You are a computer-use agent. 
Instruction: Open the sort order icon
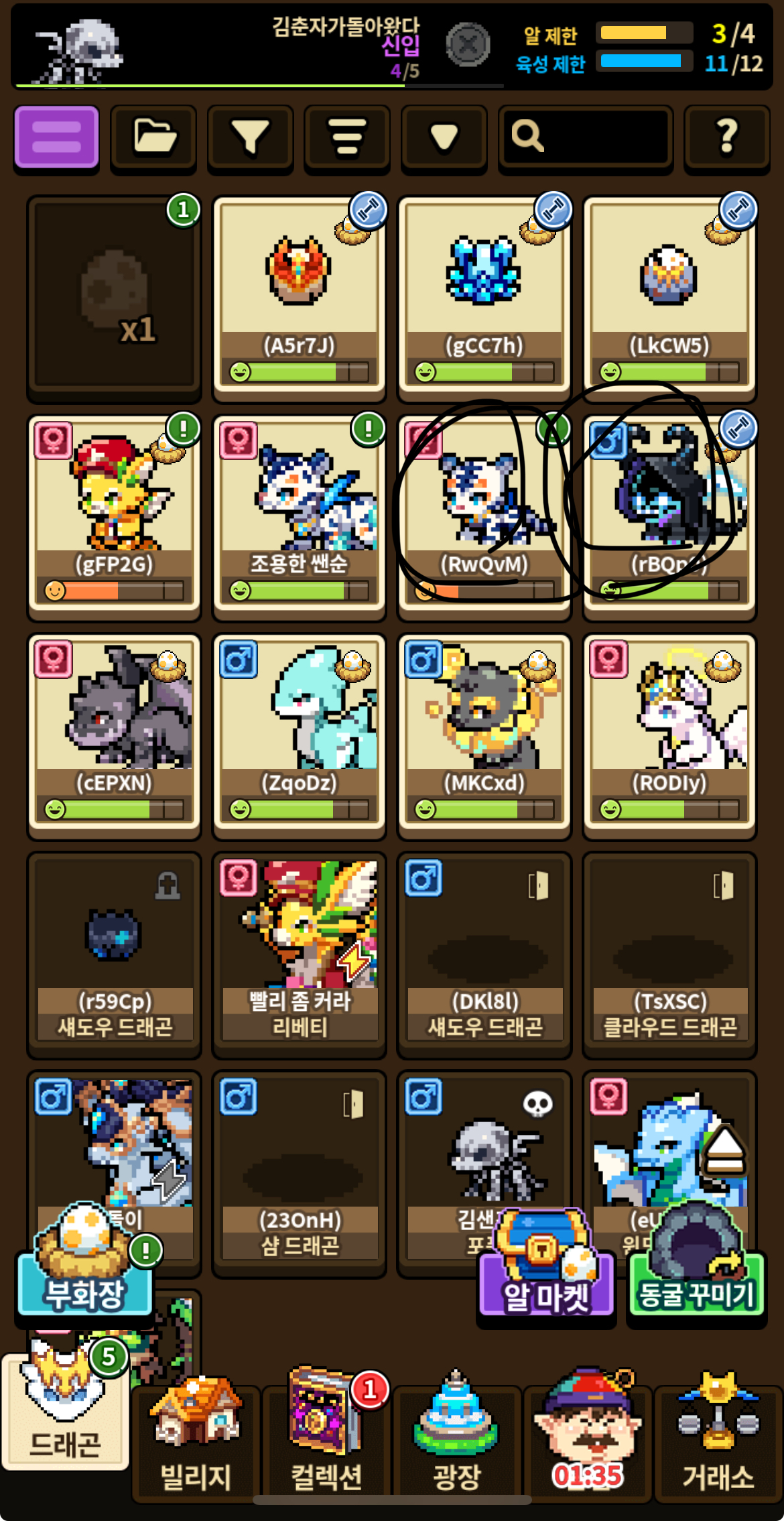[347, 137]
